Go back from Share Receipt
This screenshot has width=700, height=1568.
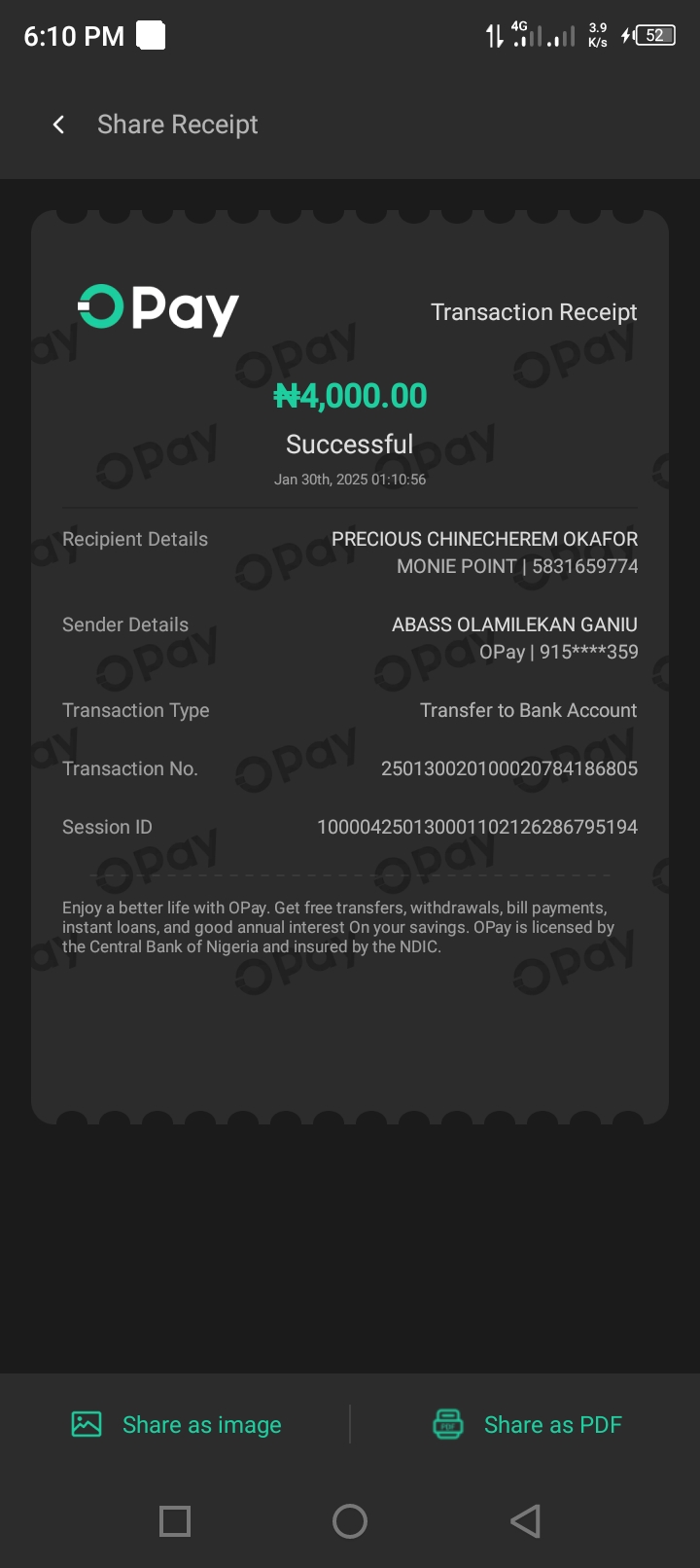[58, 125]
